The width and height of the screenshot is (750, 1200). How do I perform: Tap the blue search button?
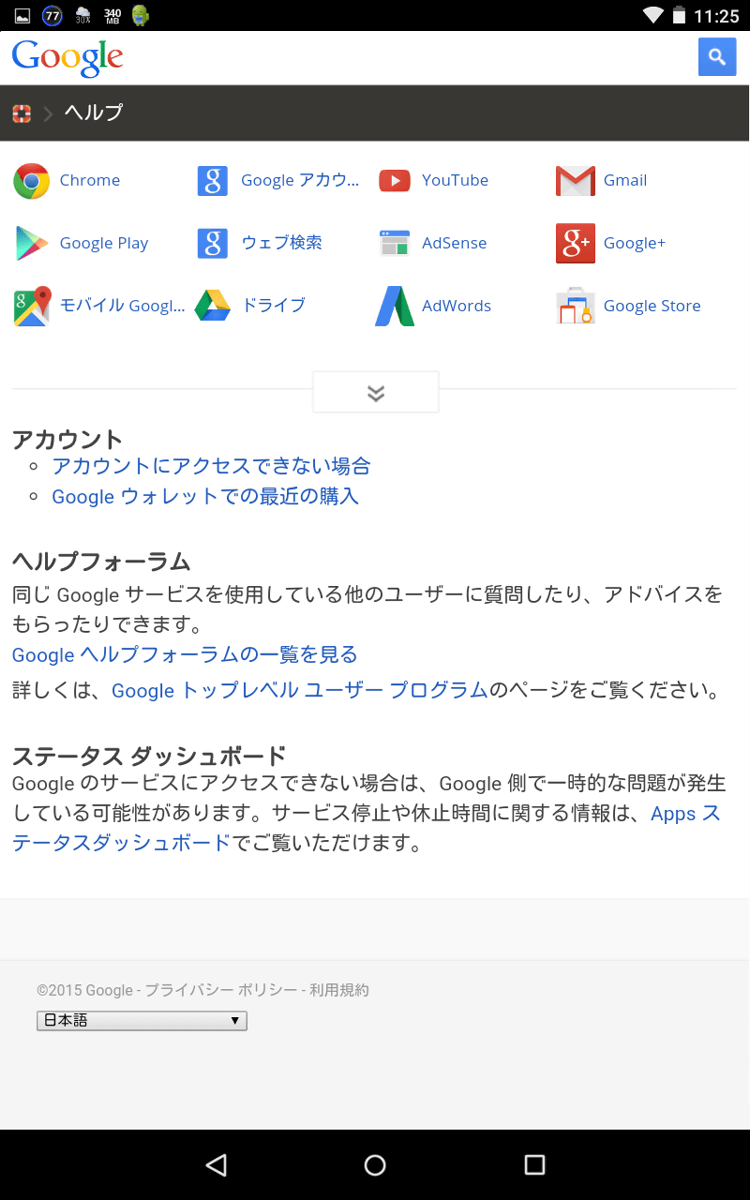coord(716,57)
